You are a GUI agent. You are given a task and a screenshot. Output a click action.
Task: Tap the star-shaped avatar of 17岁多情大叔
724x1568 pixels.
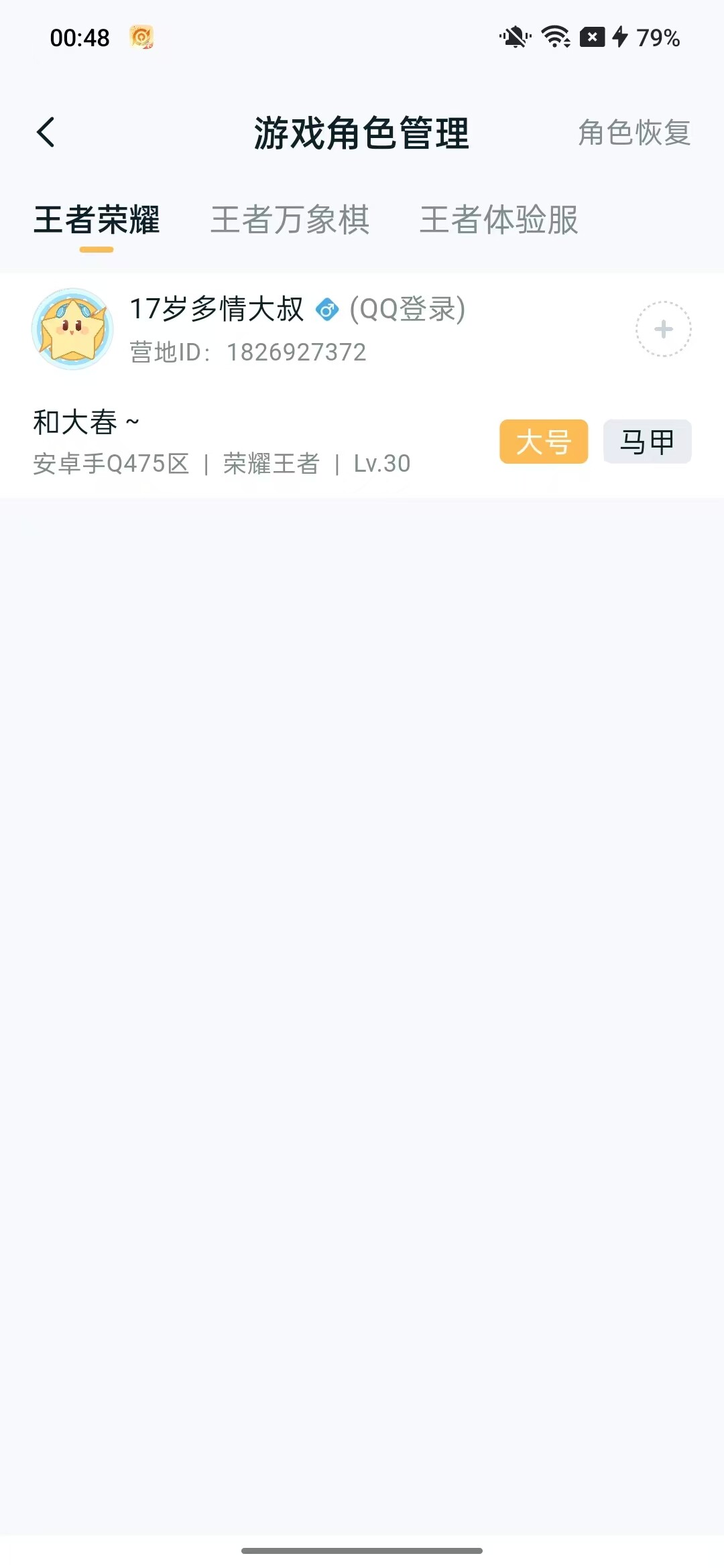click(x=74, y=330)
